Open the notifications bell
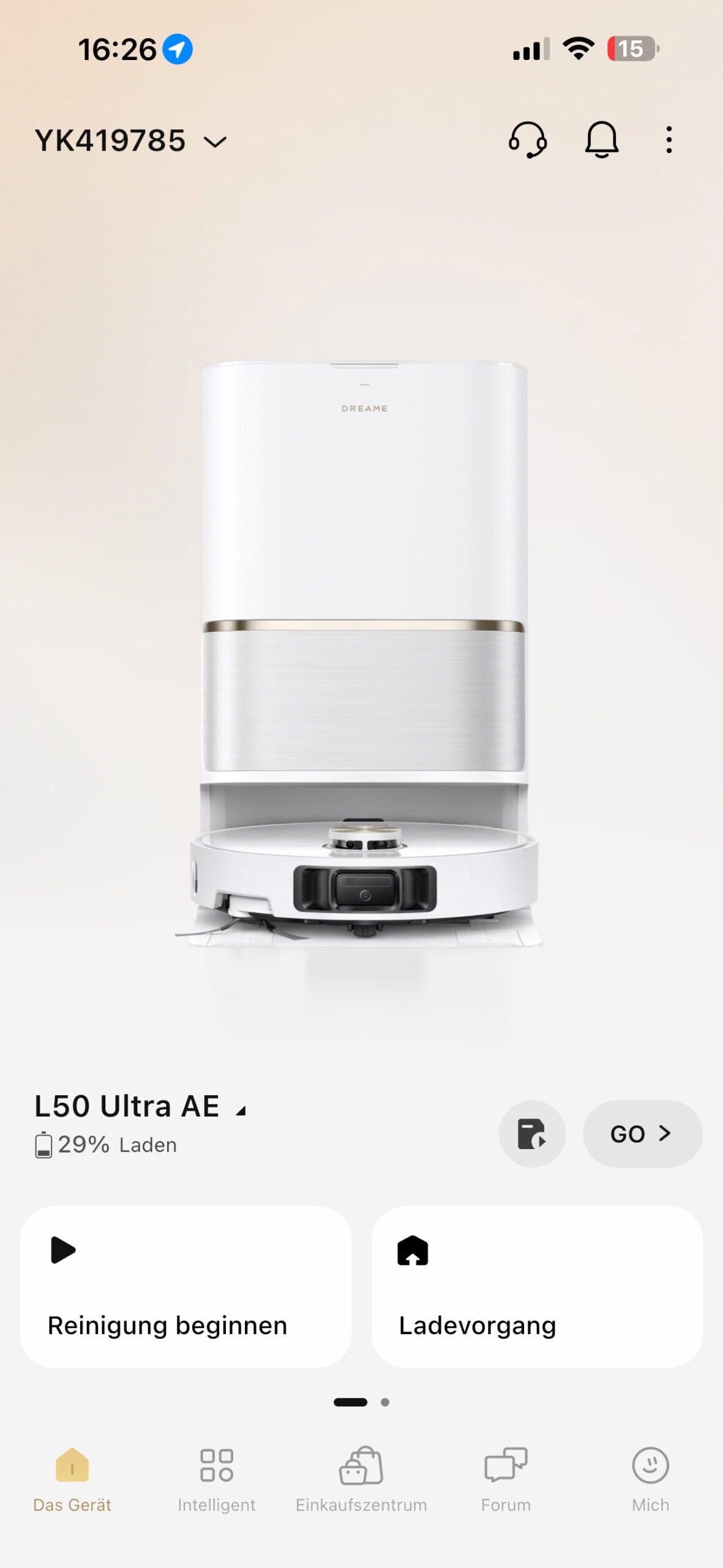Image resolution: width=723 pixels, height=1568 pixels. [601, 140]
